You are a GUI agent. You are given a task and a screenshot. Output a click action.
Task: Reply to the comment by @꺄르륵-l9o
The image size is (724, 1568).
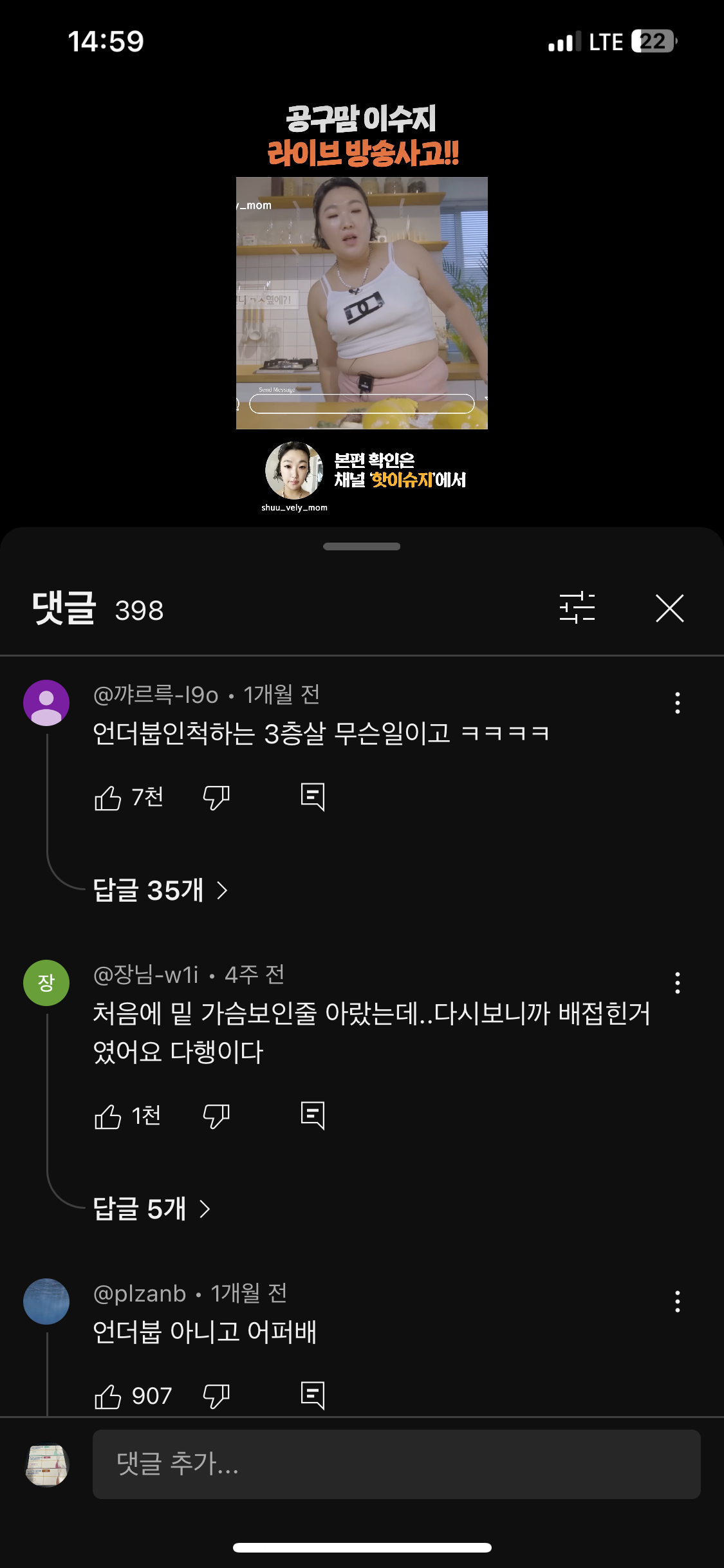(313, 798)
